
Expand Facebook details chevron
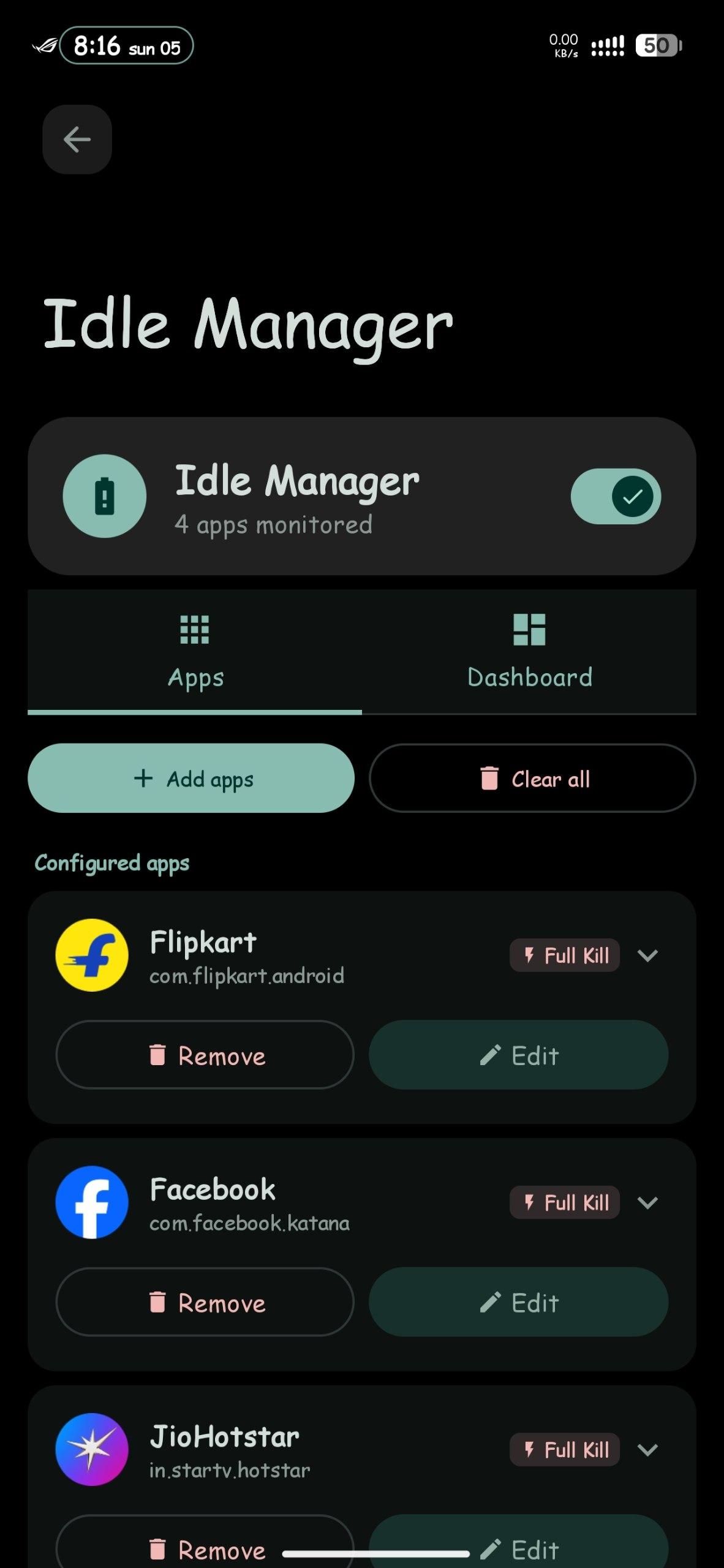point(647,1203)
